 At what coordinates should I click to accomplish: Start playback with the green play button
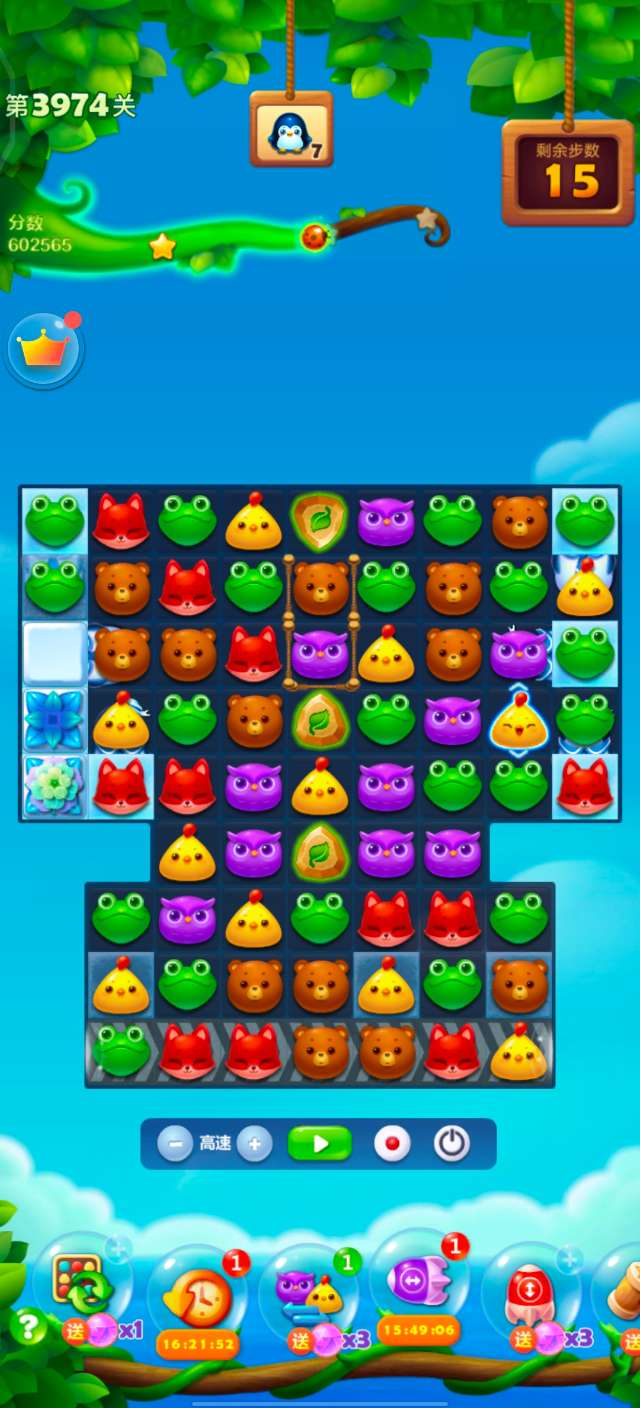[320, 1143]
